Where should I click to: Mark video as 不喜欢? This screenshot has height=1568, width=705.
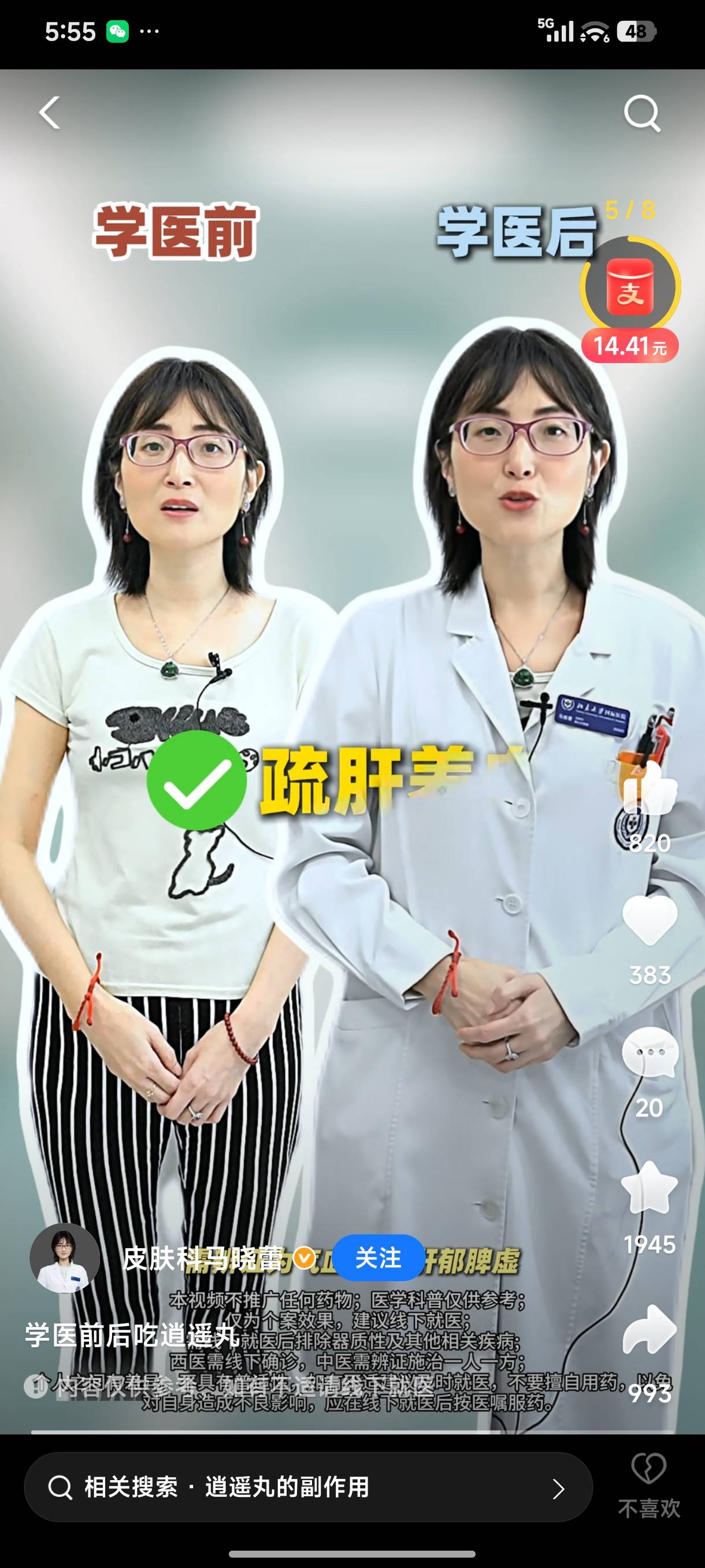(x=648, y=1485)
